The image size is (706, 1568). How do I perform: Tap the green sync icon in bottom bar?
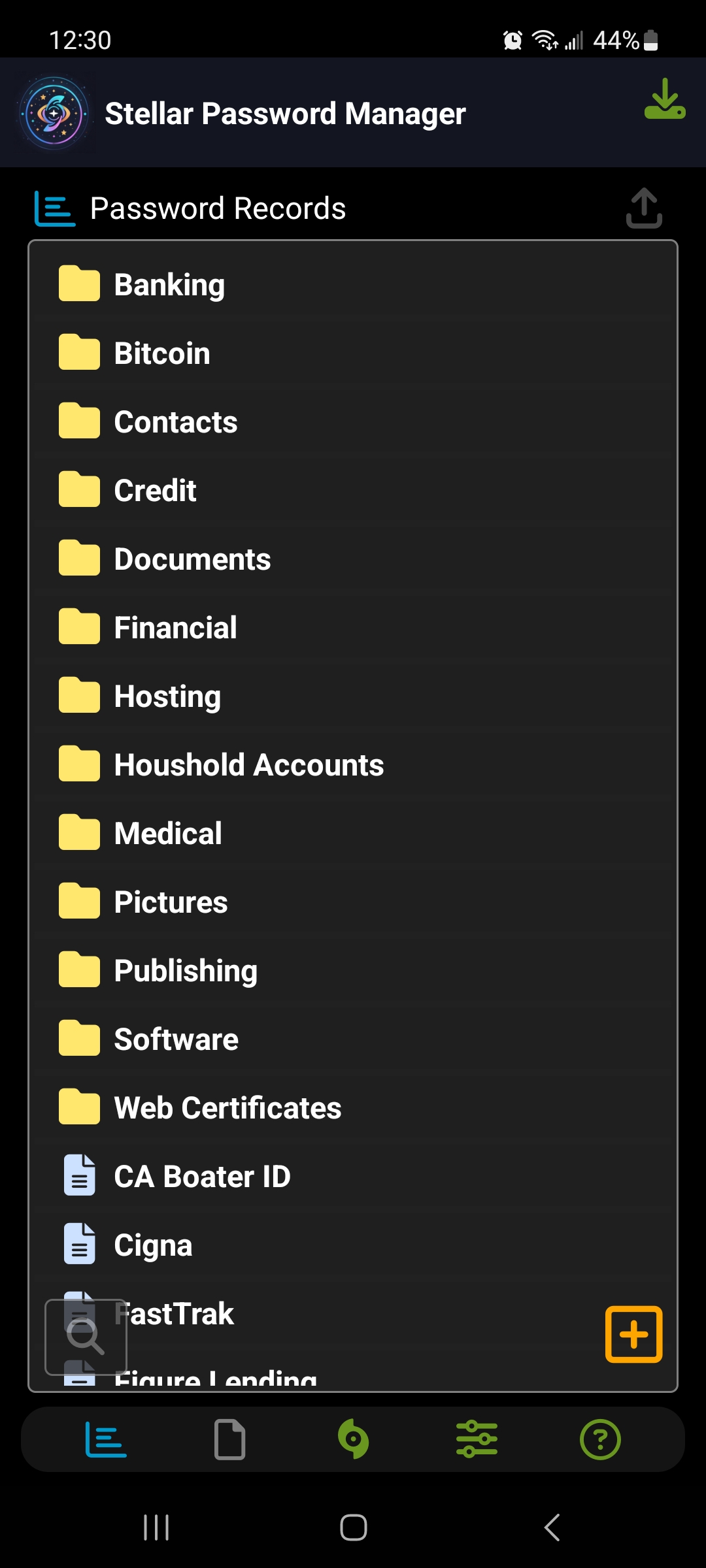click(x=353, y=1438)
